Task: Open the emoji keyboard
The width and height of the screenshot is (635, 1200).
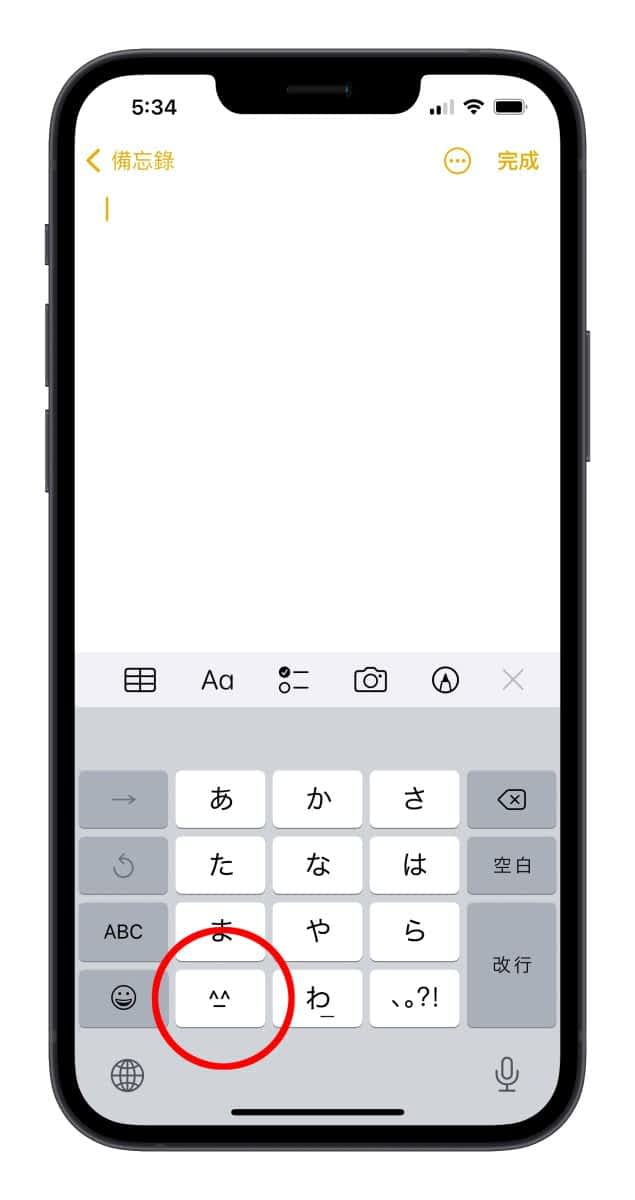Action: pyautogui.click(x=124, y=998)
